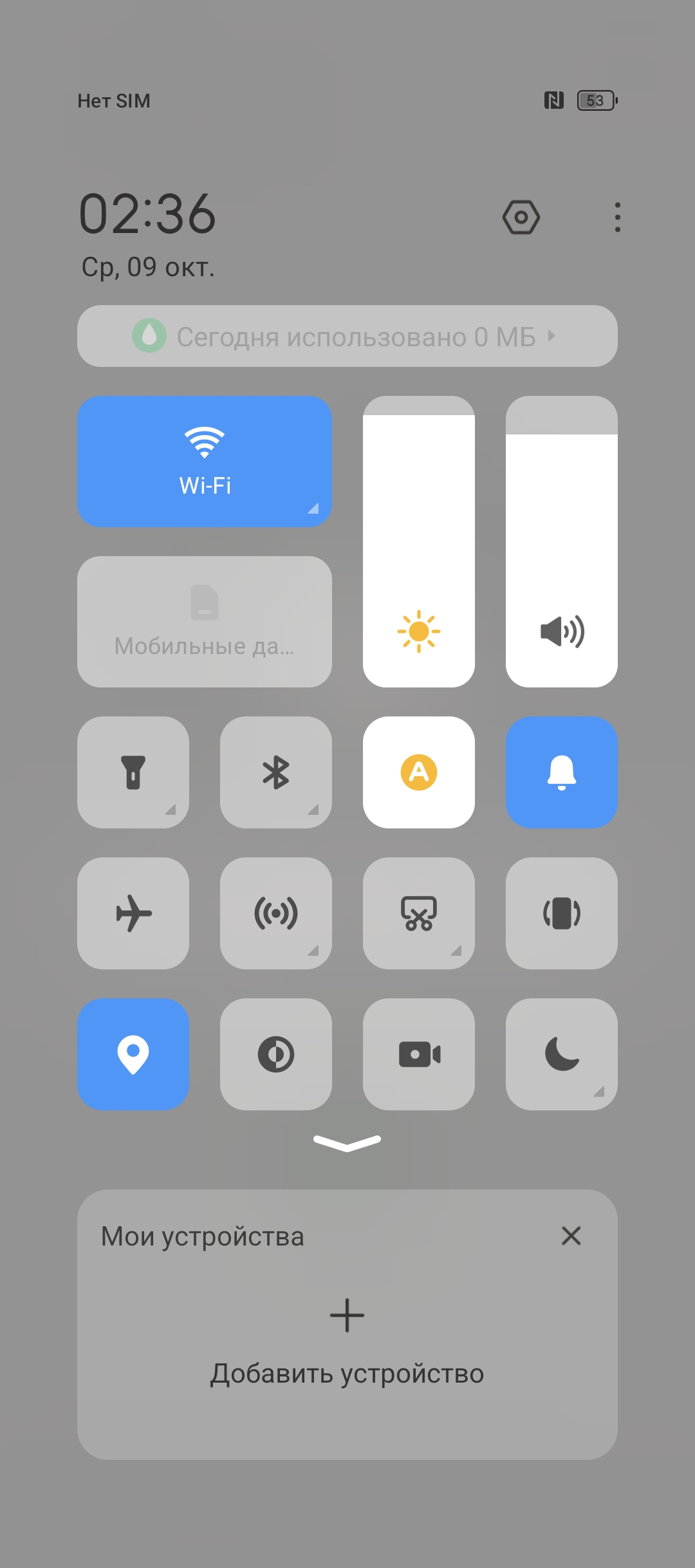
Task: Open settings via the hexagon gear icon
Action: click(x=521, y=218)
